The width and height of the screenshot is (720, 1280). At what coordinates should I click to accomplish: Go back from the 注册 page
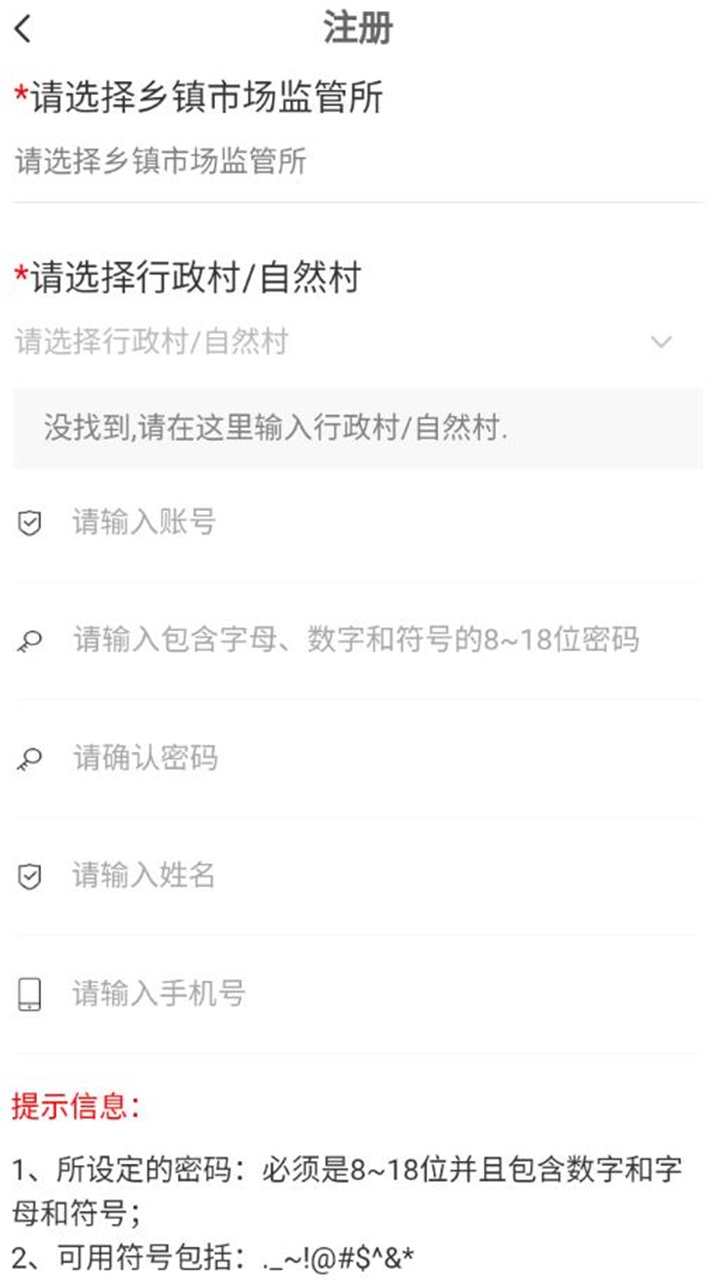(24, 29)
